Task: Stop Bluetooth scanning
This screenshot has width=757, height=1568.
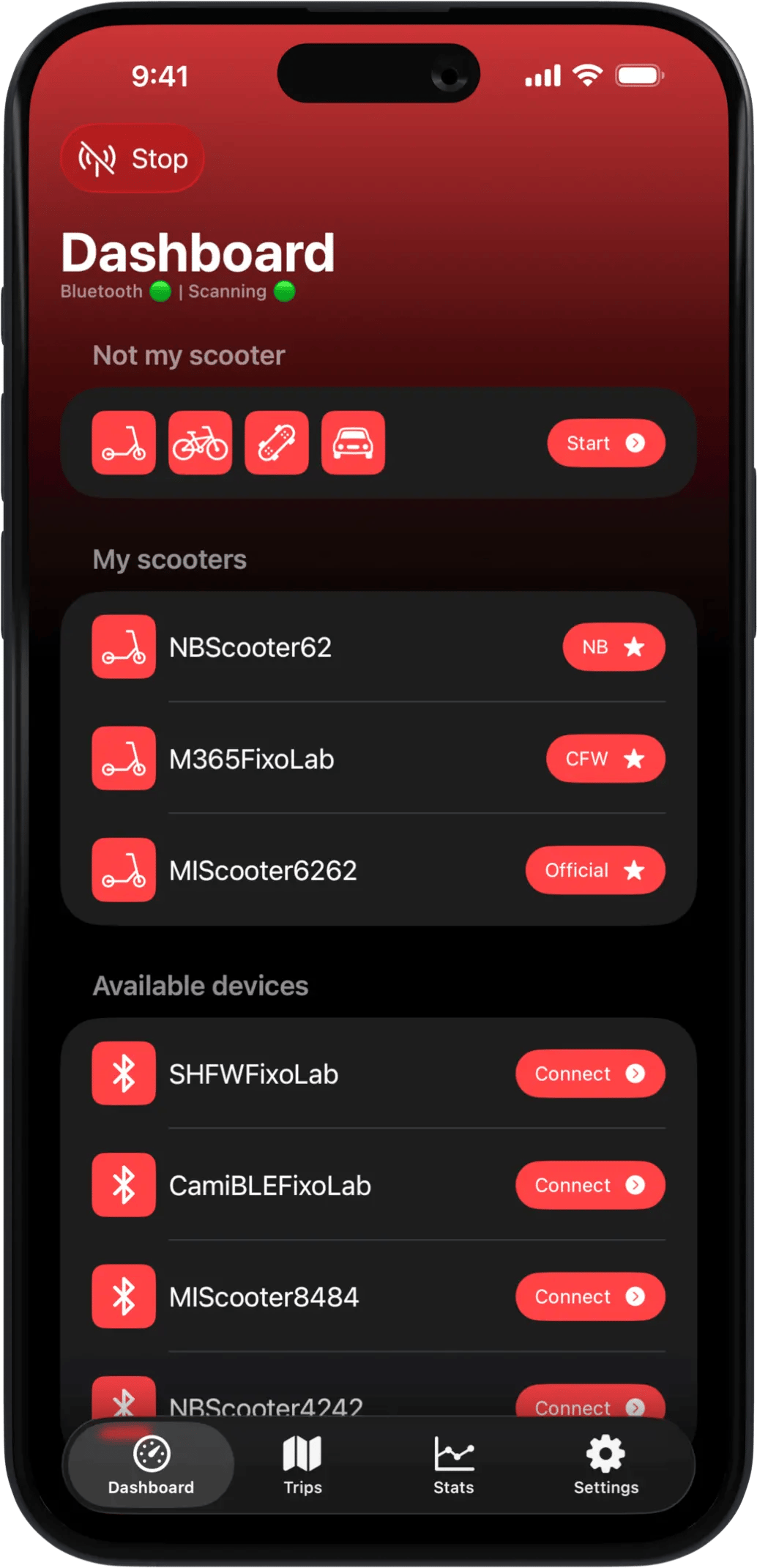Action: pyautogui.click(x=132, y=158)
